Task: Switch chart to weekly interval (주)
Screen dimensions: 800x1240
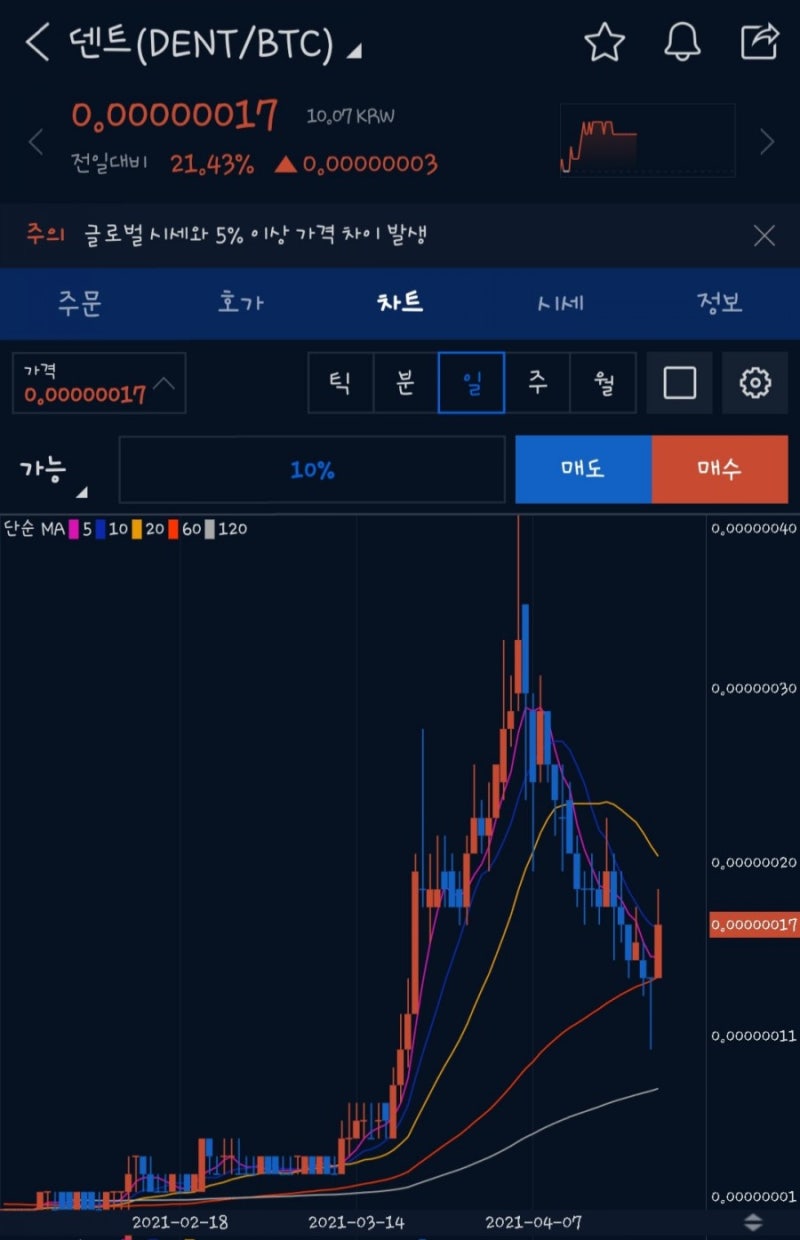Action: 537,382
